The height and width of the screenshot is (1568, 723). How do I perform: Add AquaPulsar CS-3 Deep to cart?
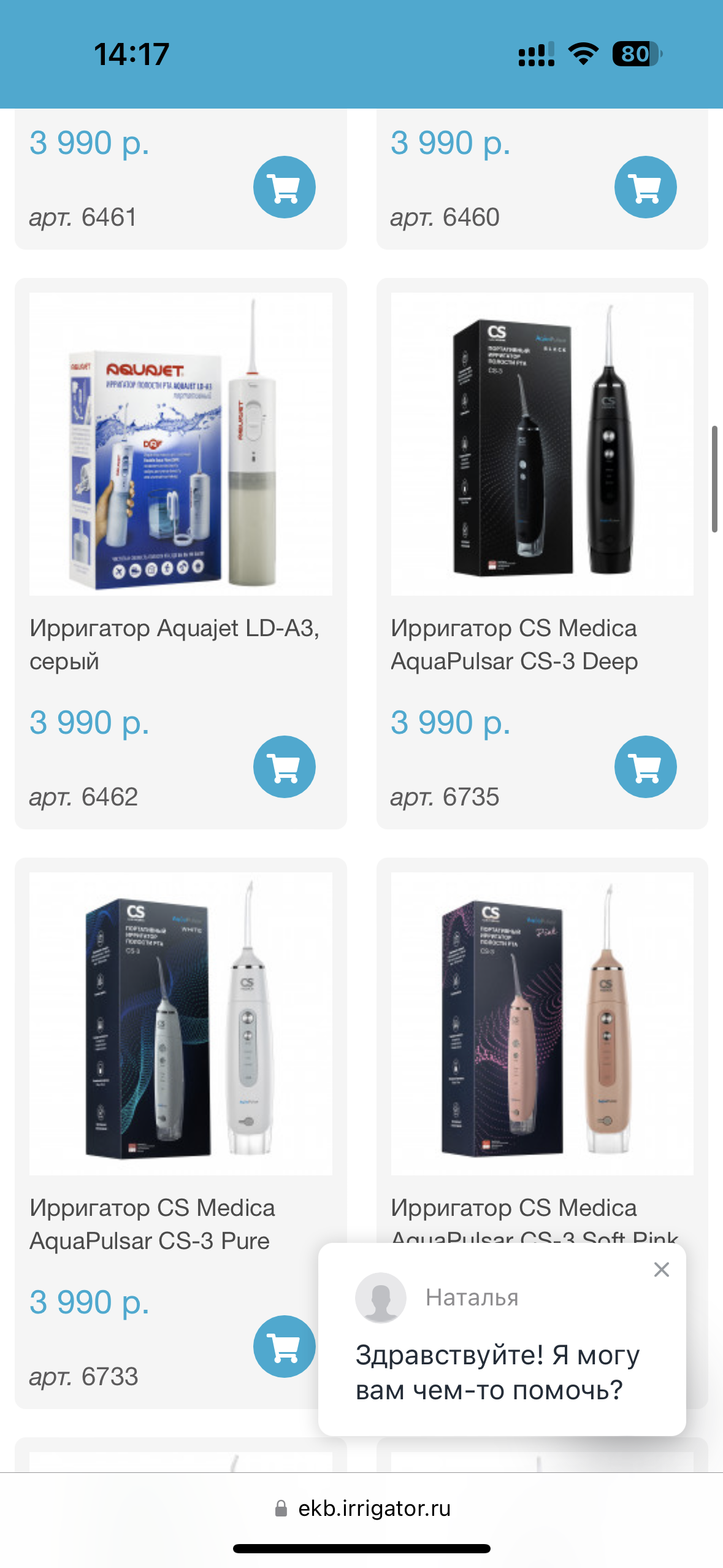tap(646, 767)
